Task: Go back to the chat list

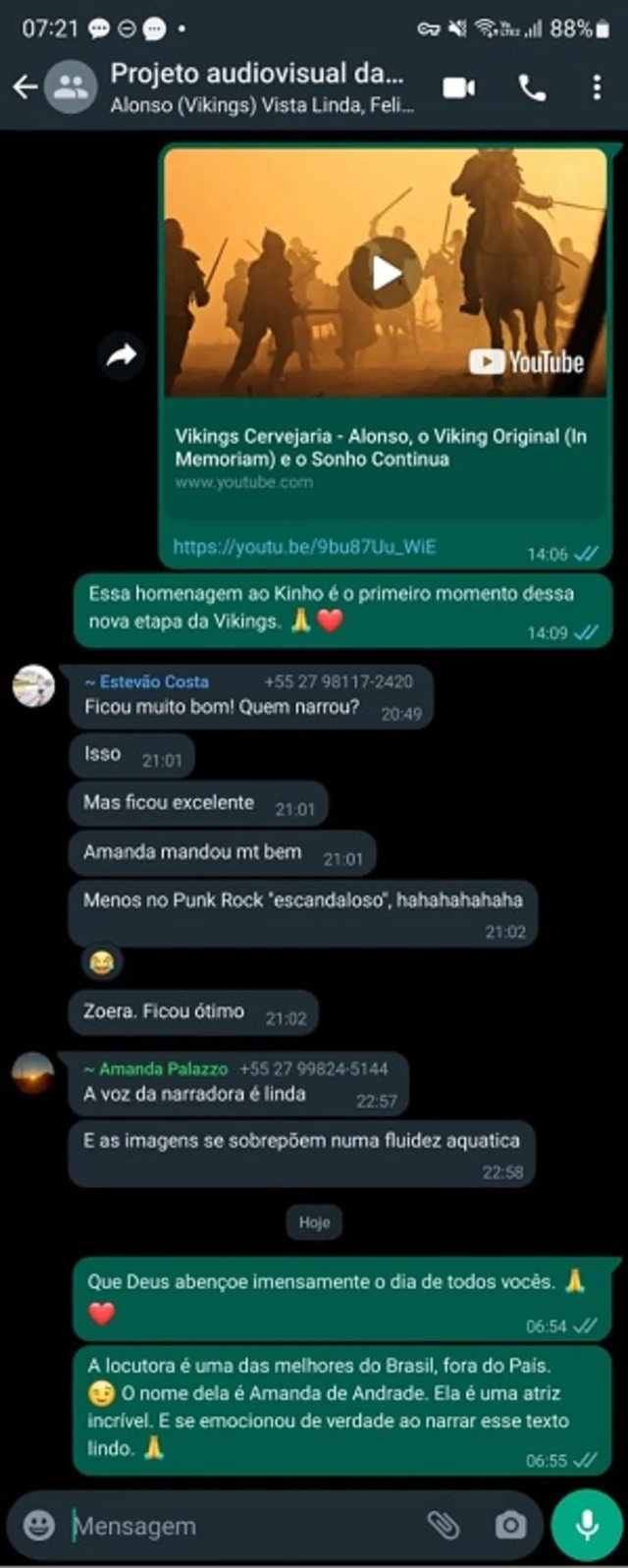Action: pyautogui.click(x=25, y=87)
